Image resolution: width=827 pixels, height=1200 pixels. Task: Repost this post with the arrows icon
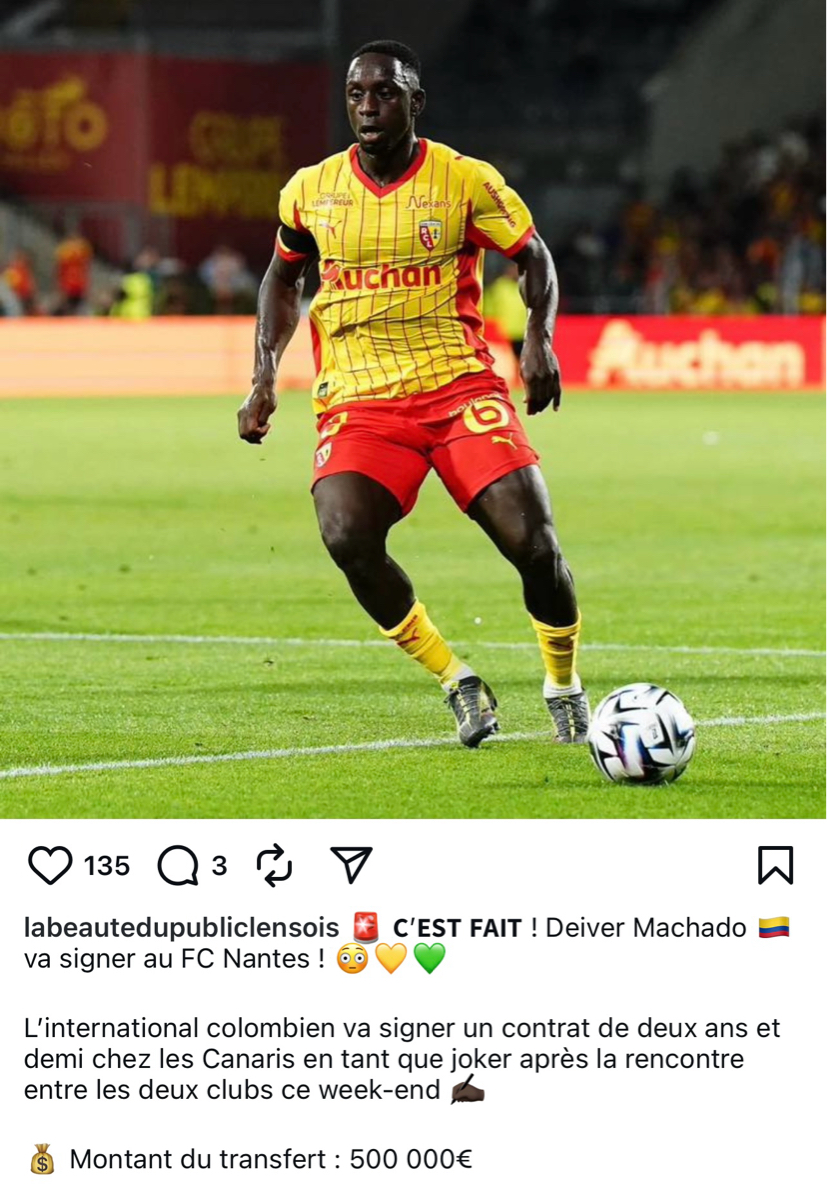[274, 865]
